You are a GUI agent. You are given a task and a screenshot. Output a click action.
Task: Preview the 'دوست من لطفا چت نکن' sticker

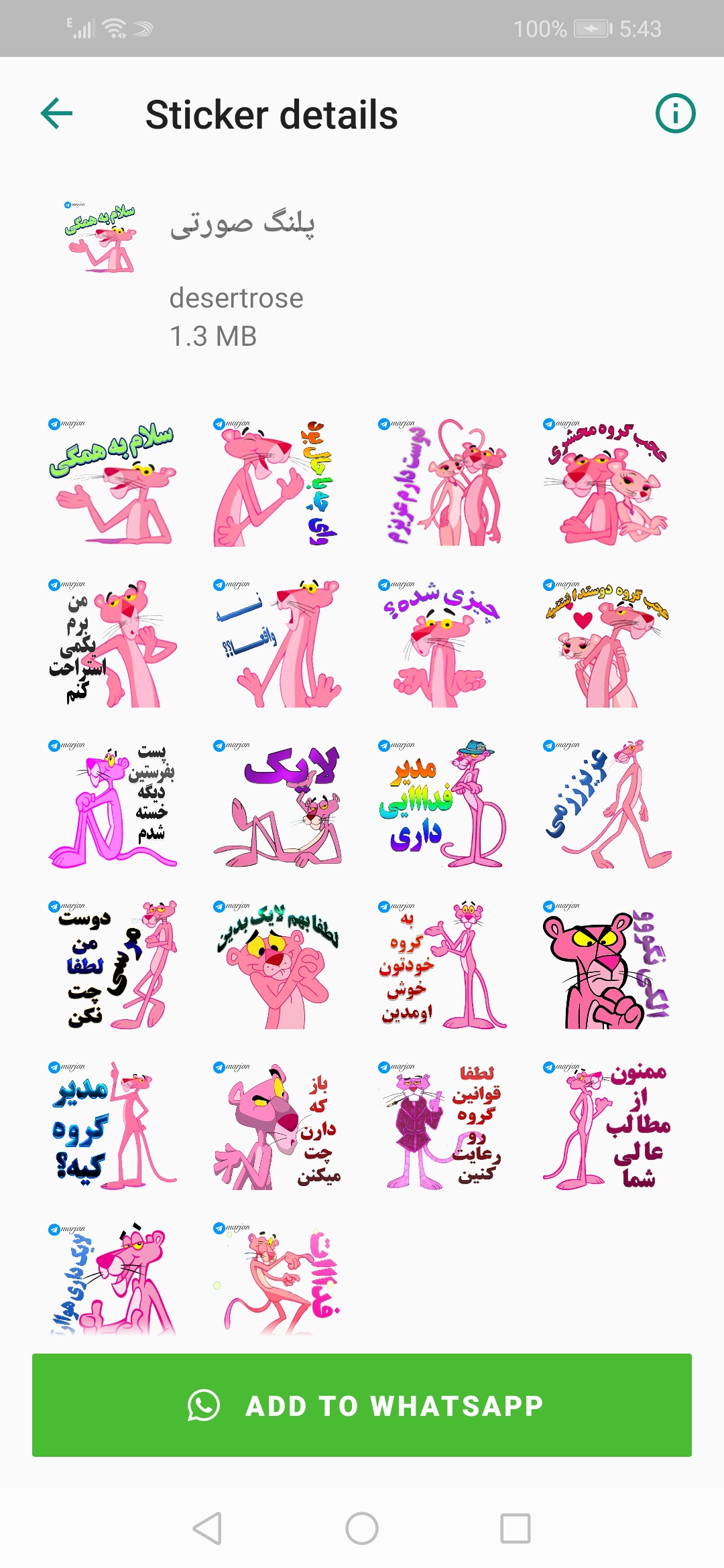click(x=112, y=965)
